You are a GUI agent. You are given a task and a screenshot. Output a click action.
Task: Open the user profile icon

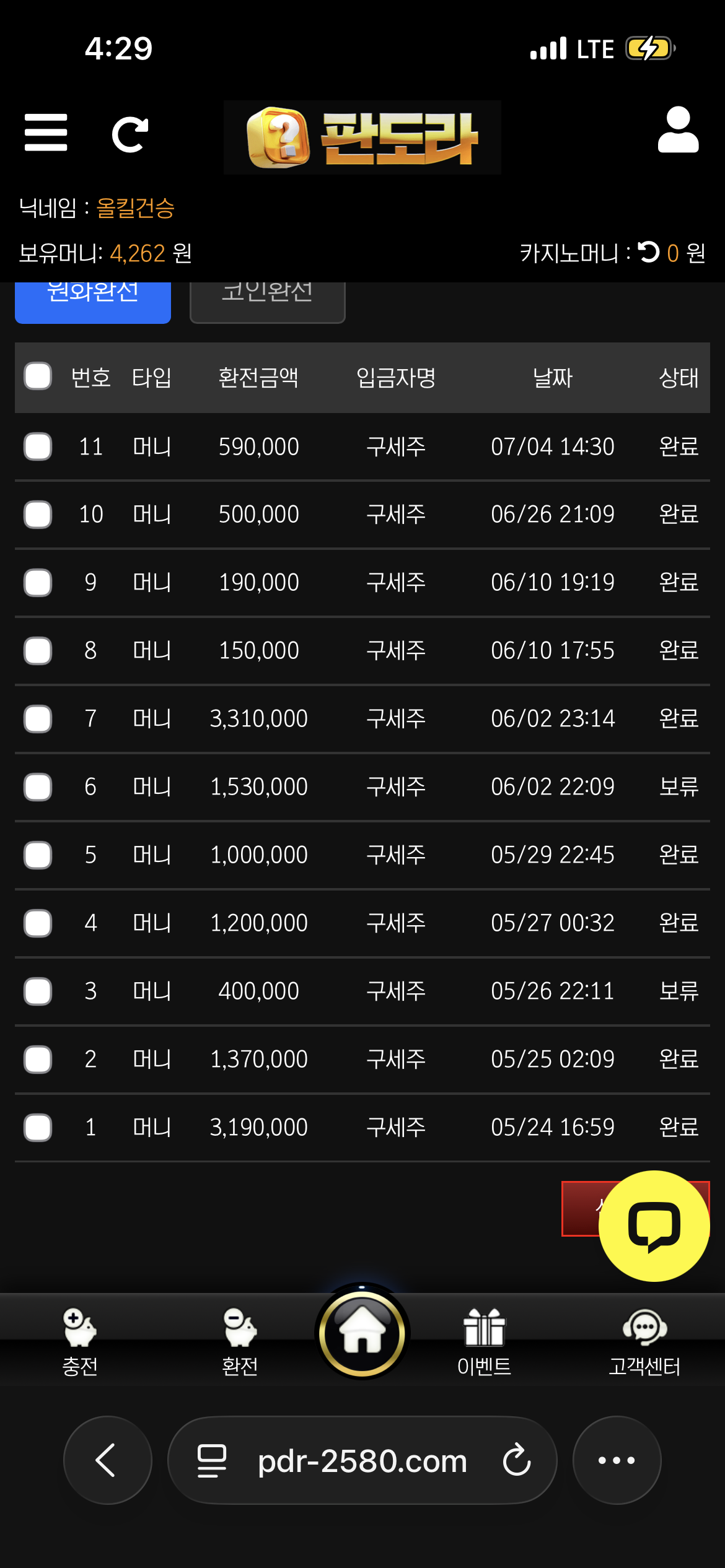[678, 129]
